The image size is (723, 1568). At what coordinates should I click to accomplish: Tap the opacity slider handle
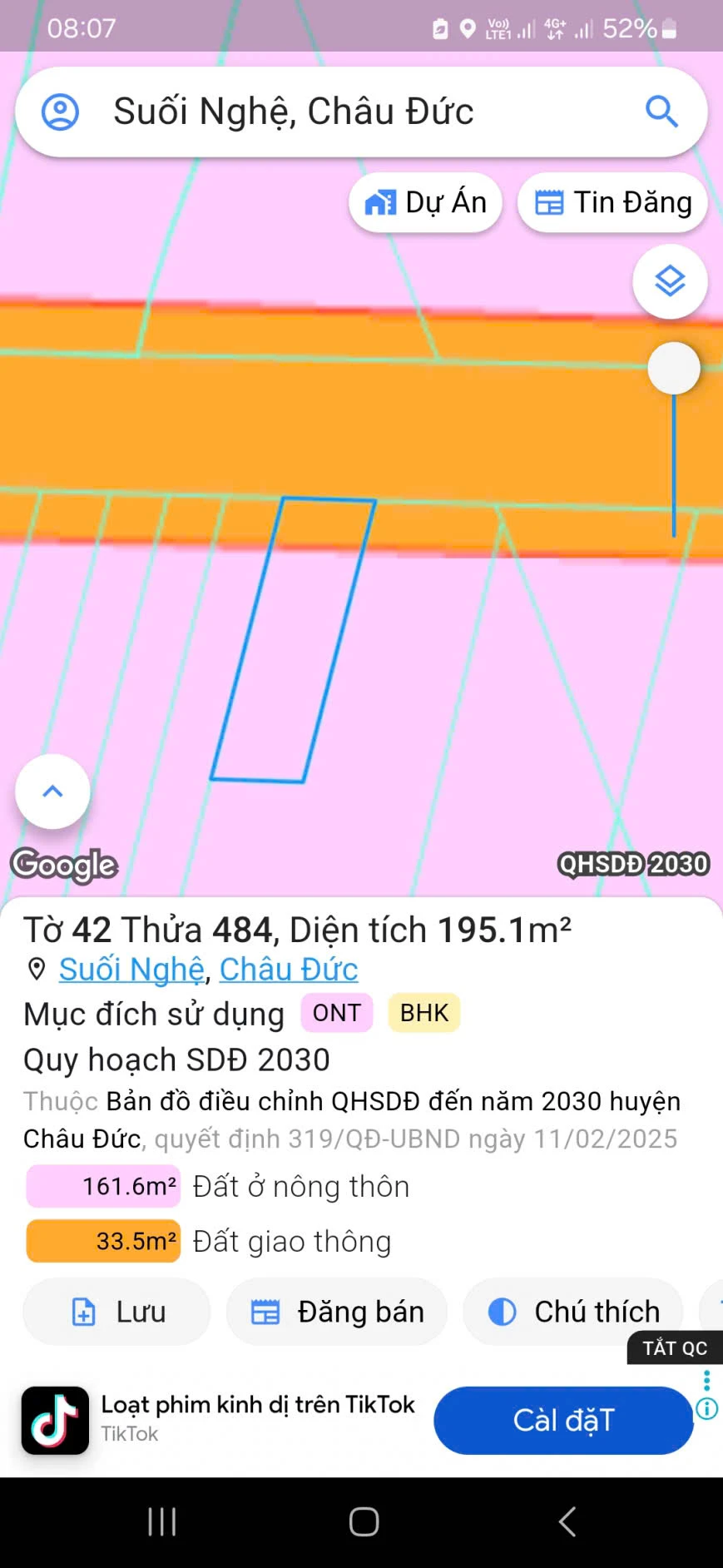click(673, 368)
